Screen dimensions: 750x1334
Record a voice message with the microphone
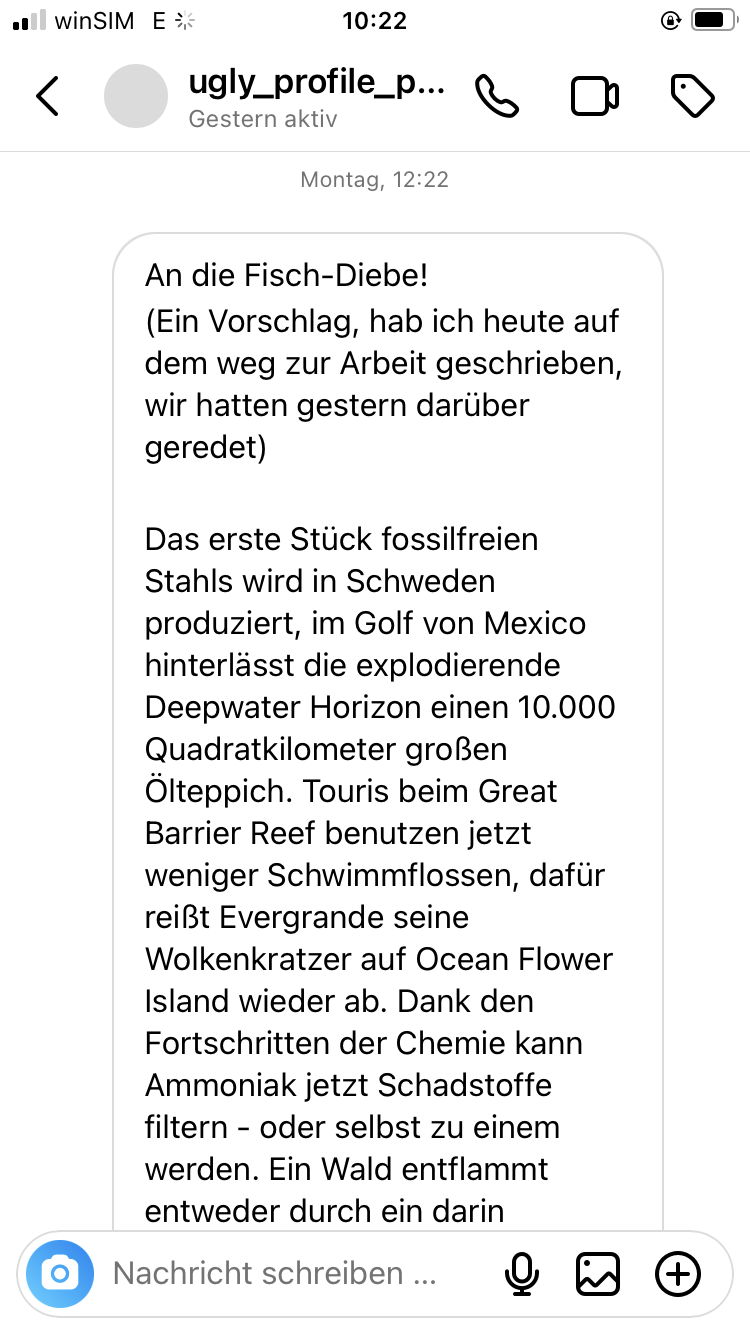tap(521, 1273)
